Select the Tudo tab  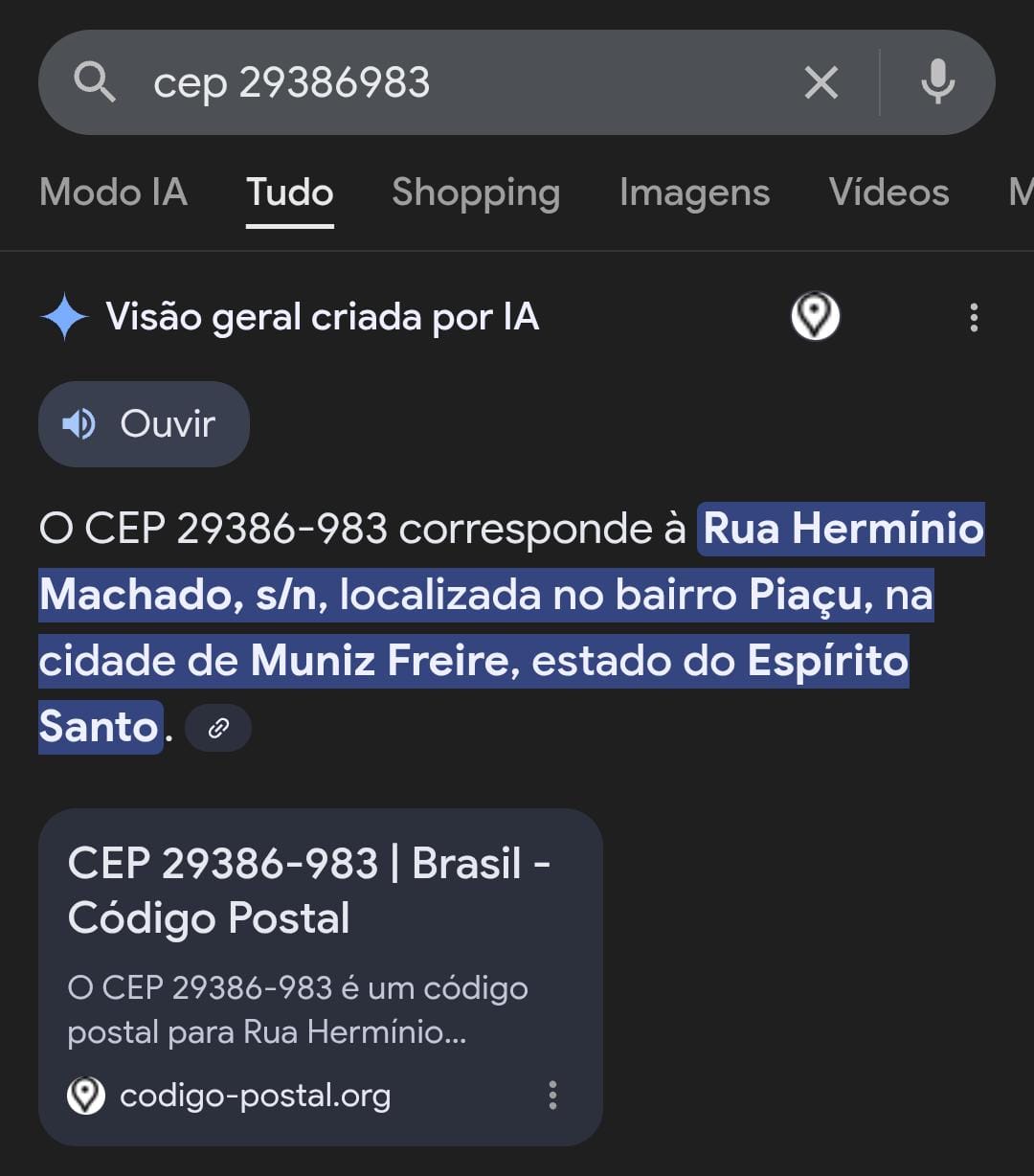click(x=289, y=192)
